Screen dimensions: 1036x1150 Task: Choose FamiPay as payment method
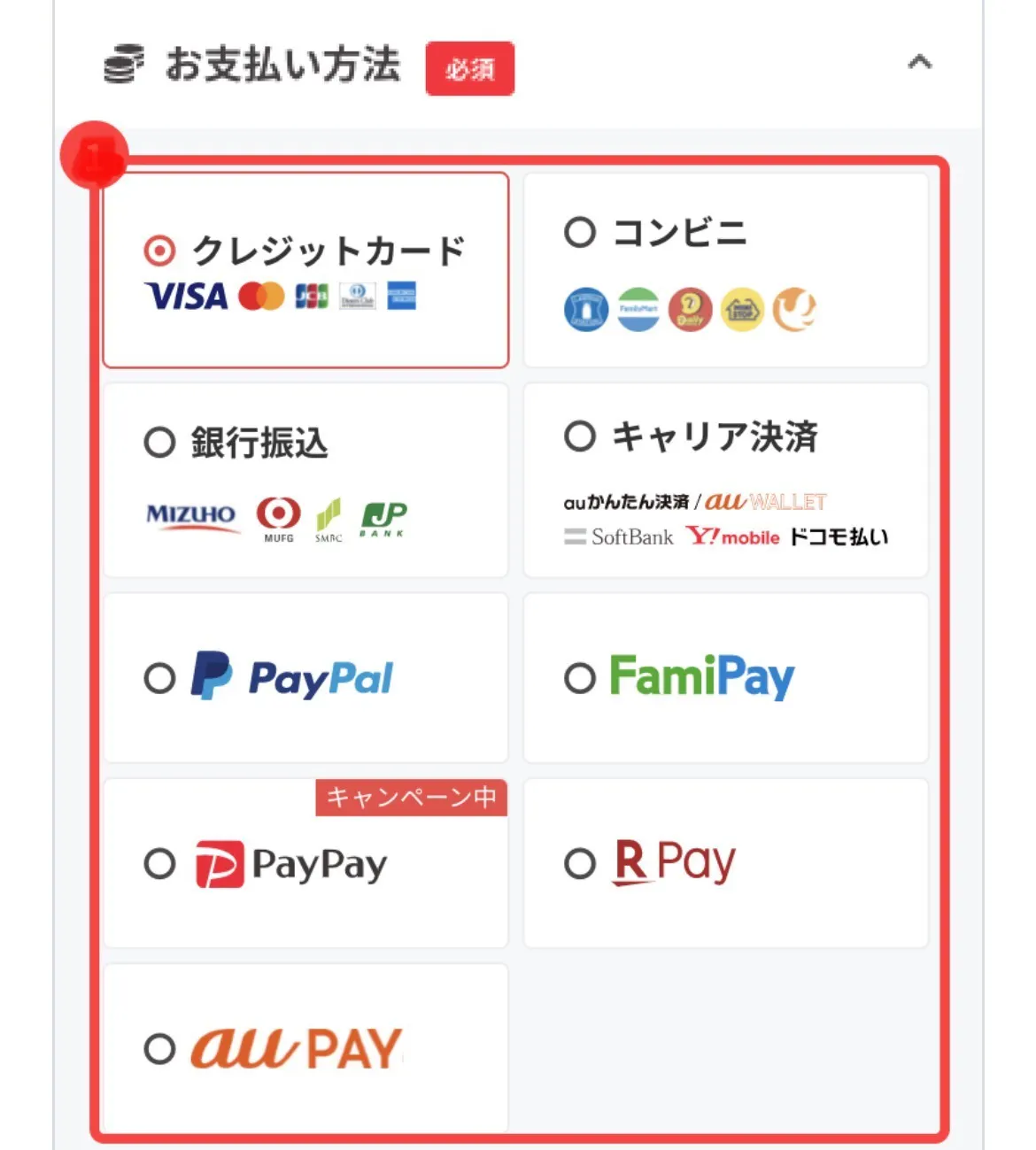point(580,678)
